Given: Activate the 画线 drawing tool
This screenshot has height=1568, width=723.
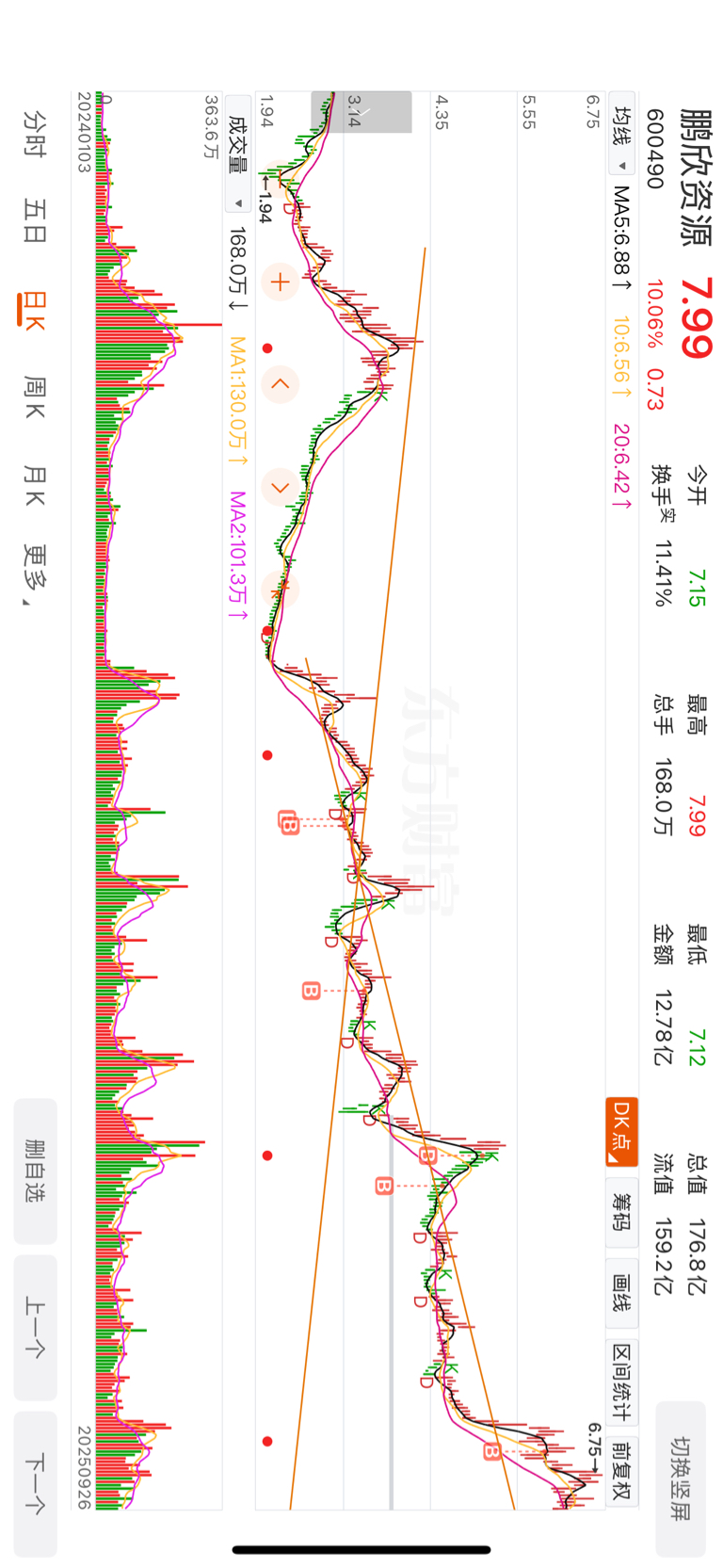Looking at the screenshot, I should (x=621, y=1292).
